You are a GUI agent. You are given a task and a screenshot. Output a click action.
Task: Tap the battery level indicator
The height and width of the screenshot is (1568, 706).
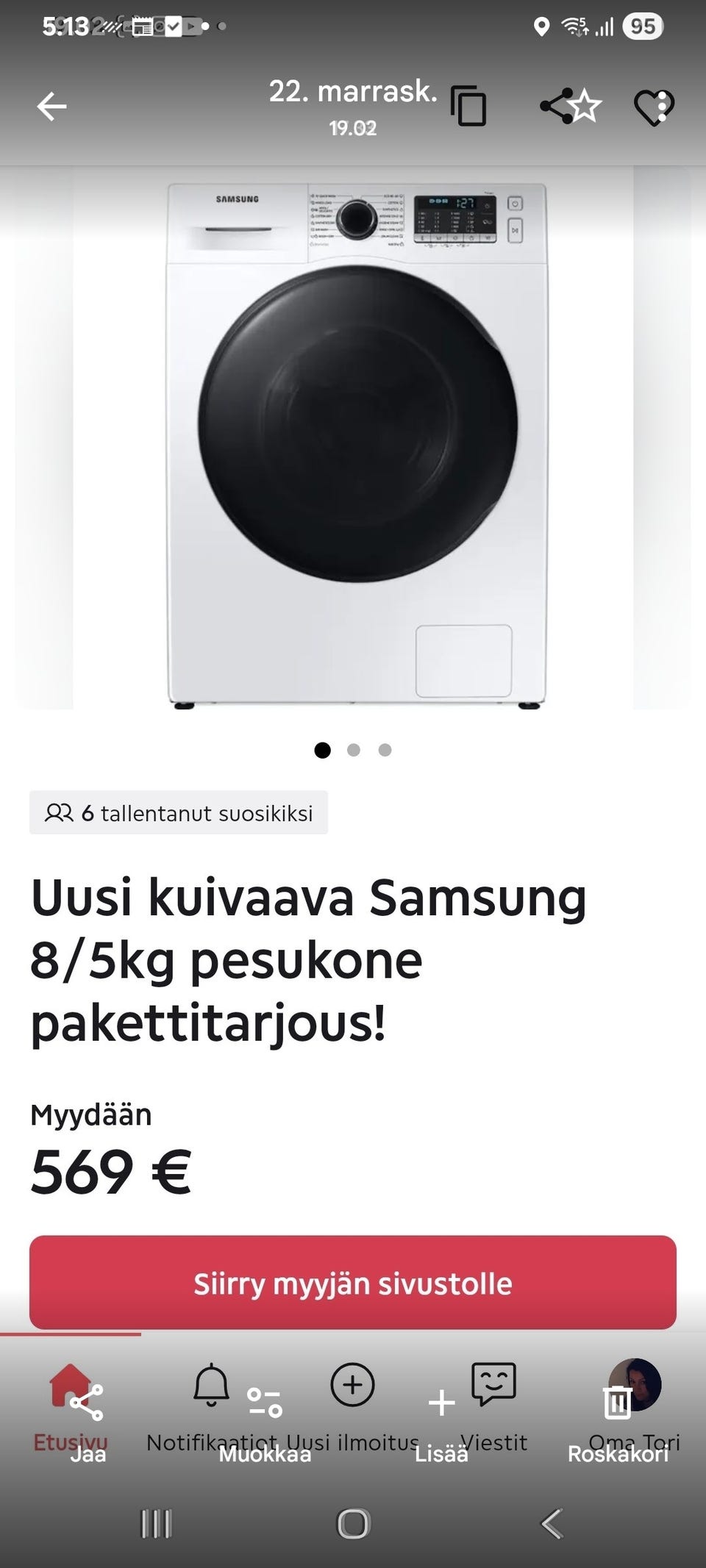point(643,26)
